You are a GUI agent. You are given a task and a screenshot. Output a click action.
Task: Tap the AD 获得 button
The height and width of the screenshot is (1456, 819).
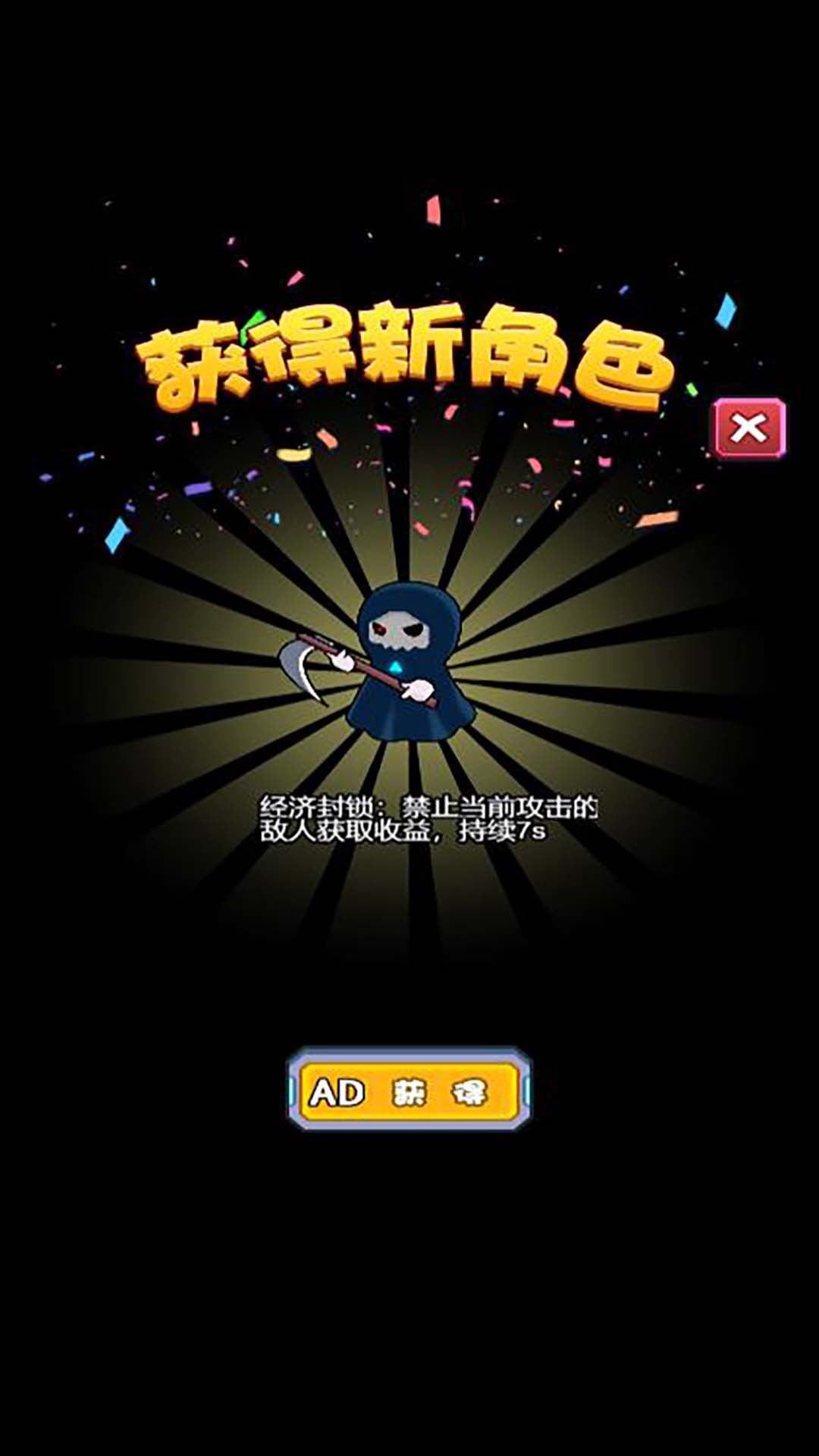pos(409,1090)
